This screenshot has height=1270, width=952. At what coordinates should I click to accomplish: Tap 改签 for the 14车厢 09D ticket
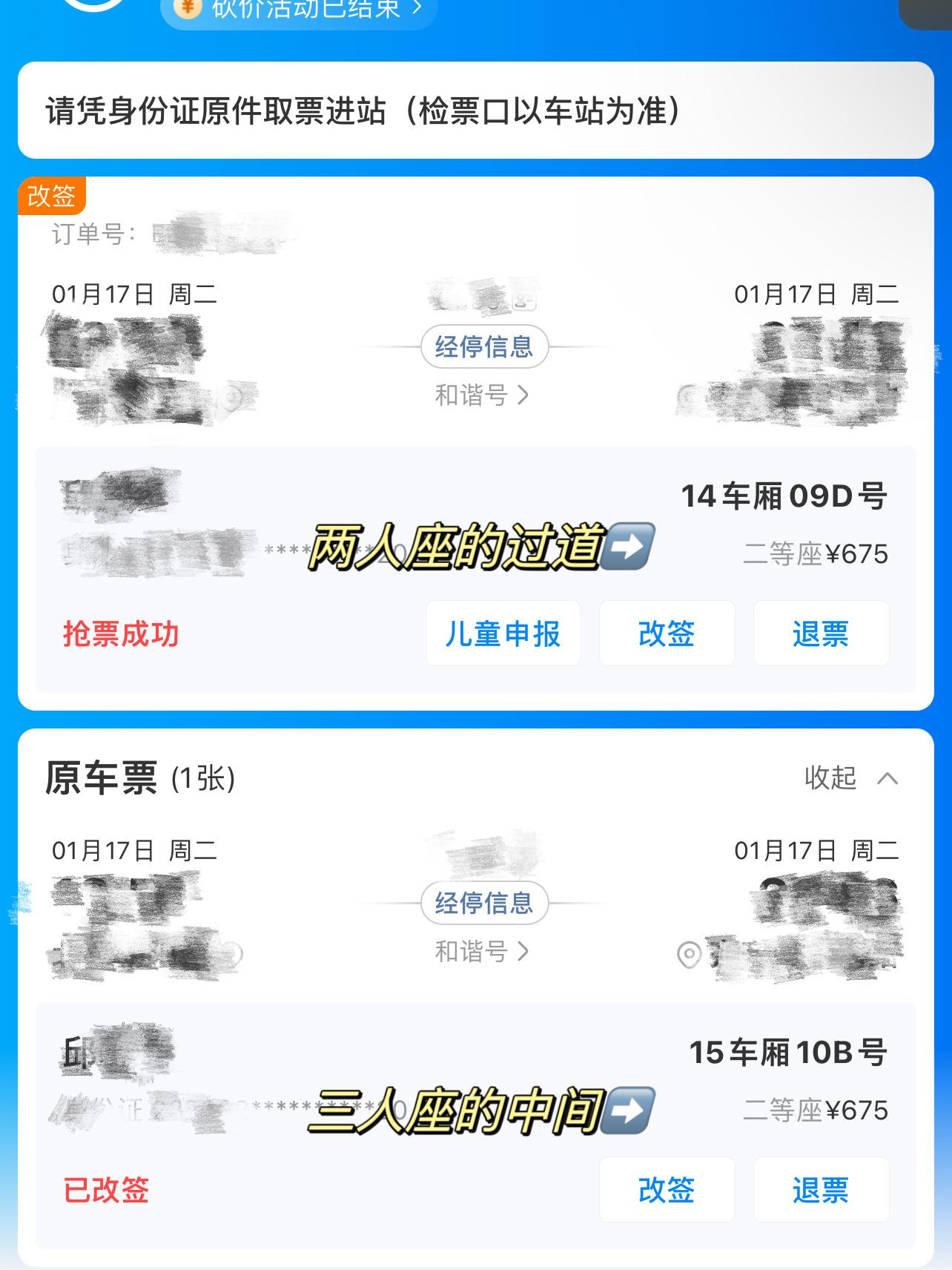coord(667,634)
